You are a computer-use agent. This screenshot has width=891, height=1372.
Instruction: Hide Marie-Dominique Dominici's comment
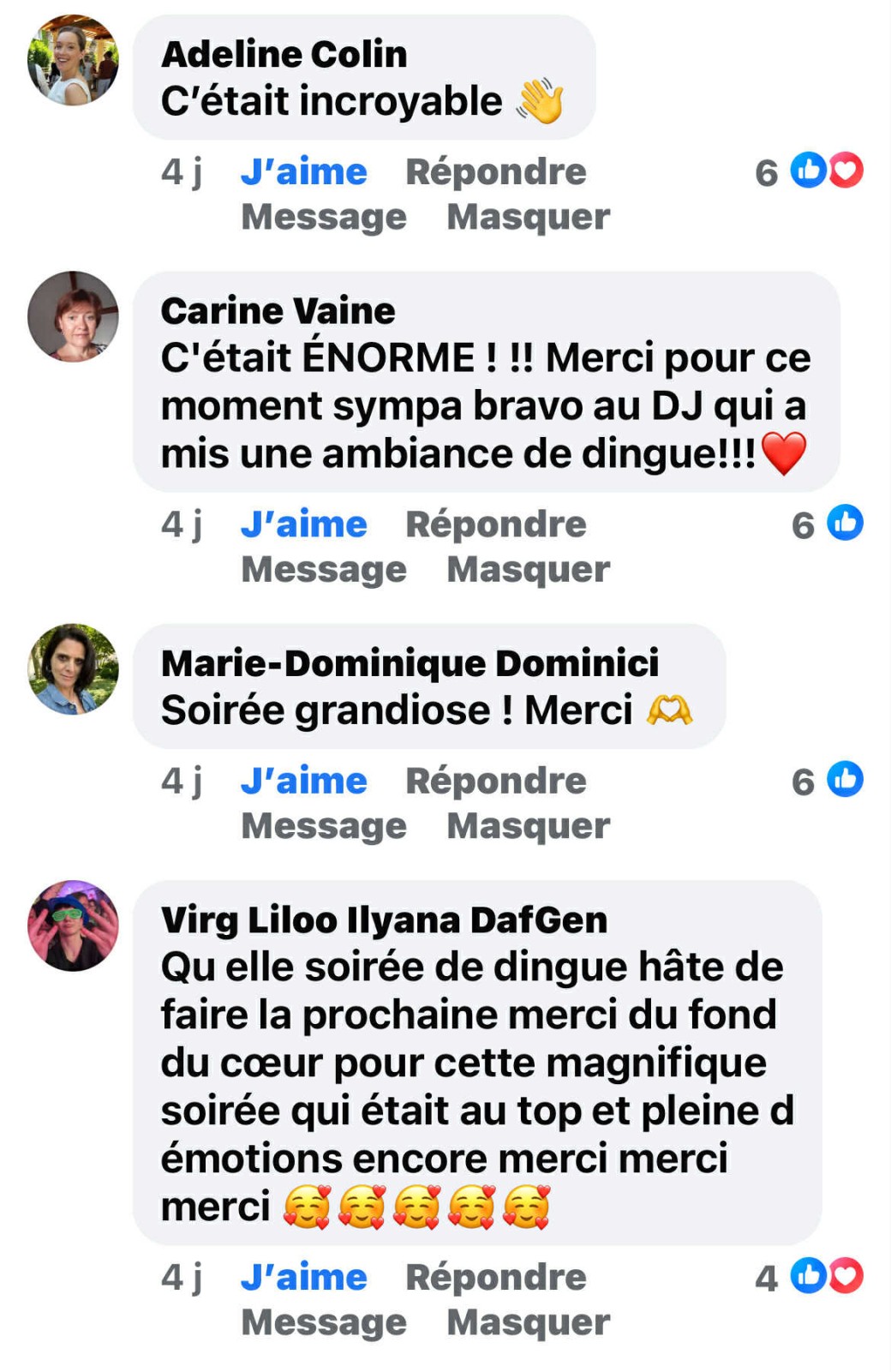tap(528, 827)
